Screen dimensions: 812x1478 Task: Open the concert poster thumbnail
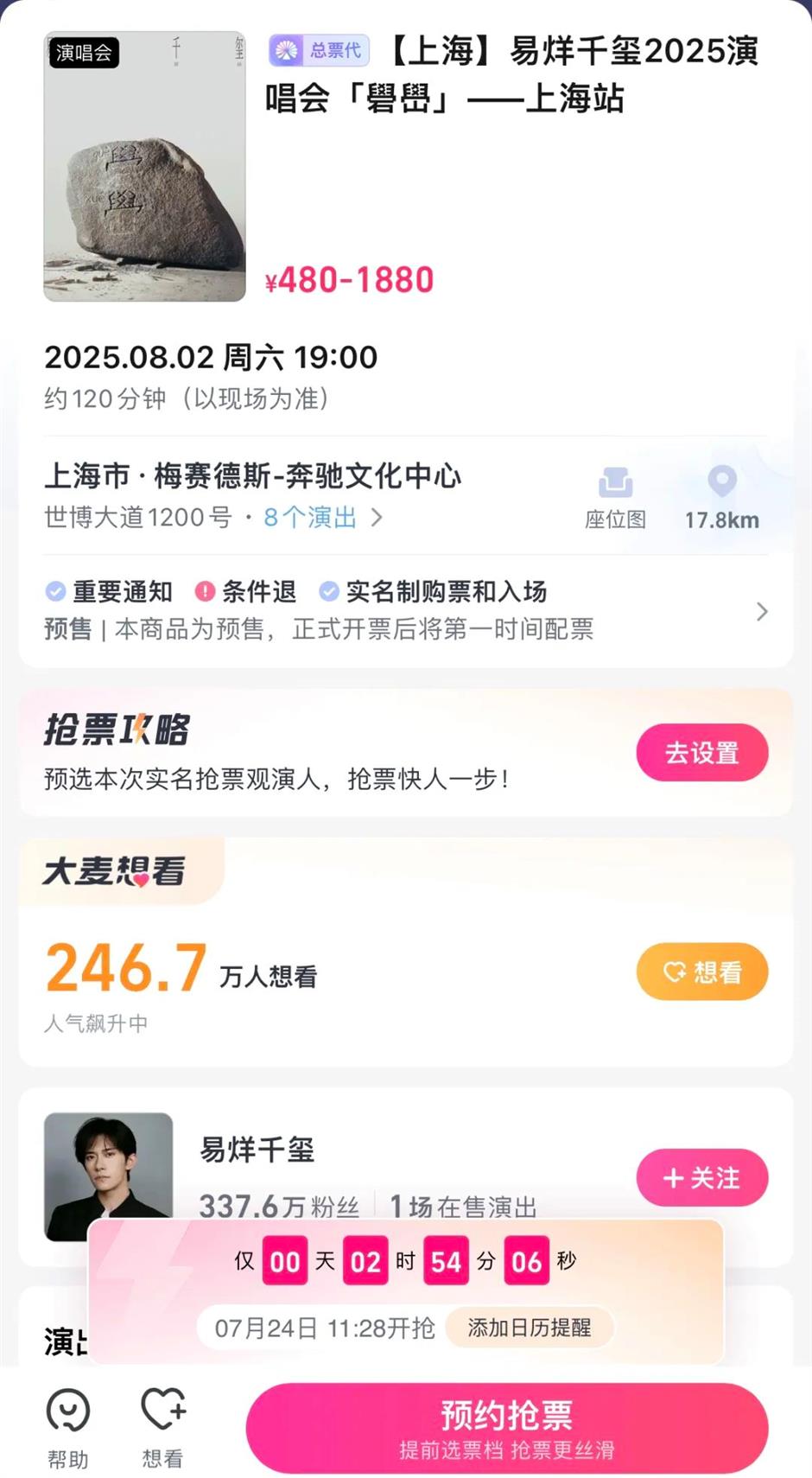143,166
